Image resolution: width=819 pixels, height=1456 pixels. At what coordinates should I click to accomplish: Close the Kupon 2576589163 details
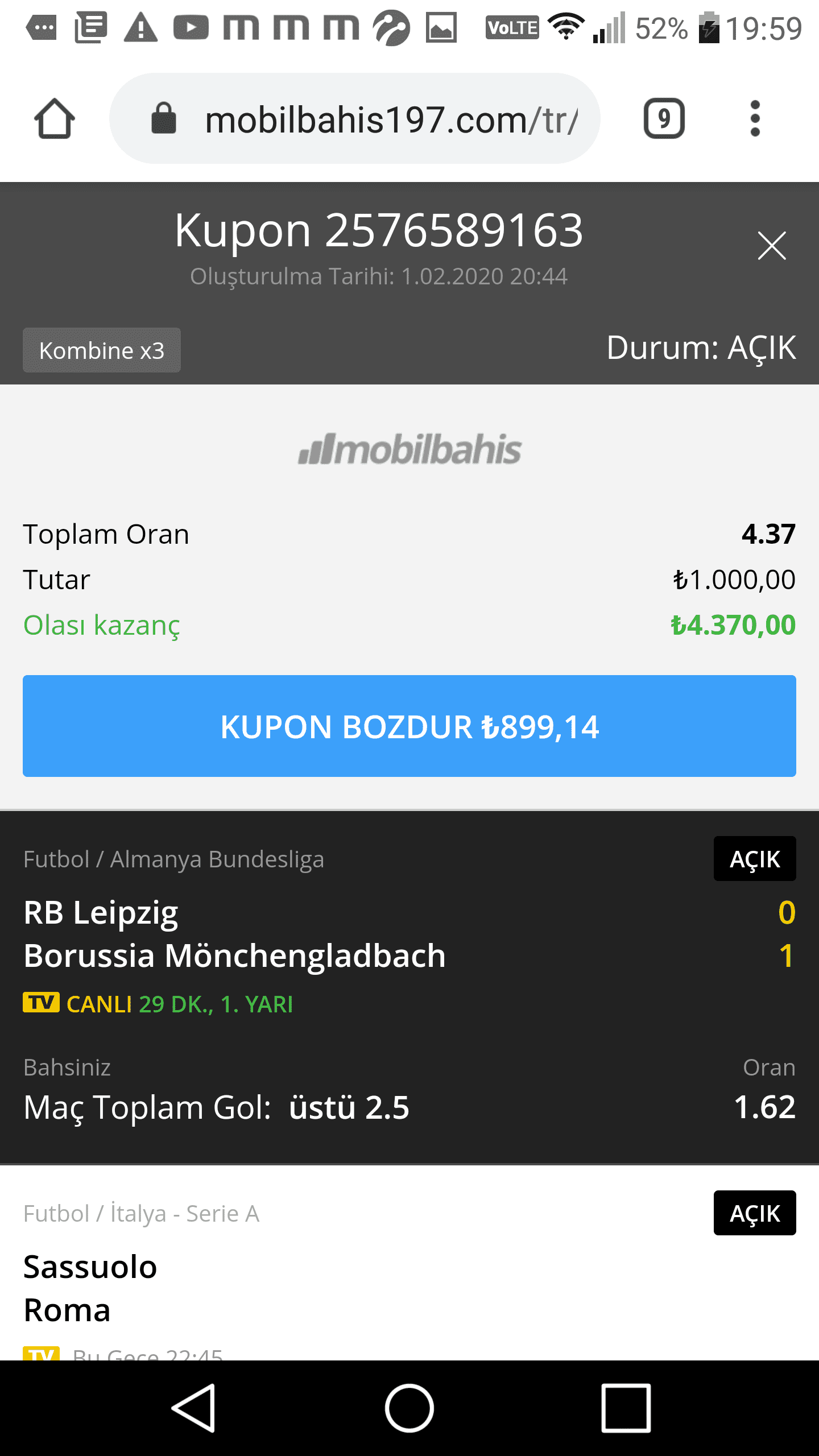click(x=772, y=245)
